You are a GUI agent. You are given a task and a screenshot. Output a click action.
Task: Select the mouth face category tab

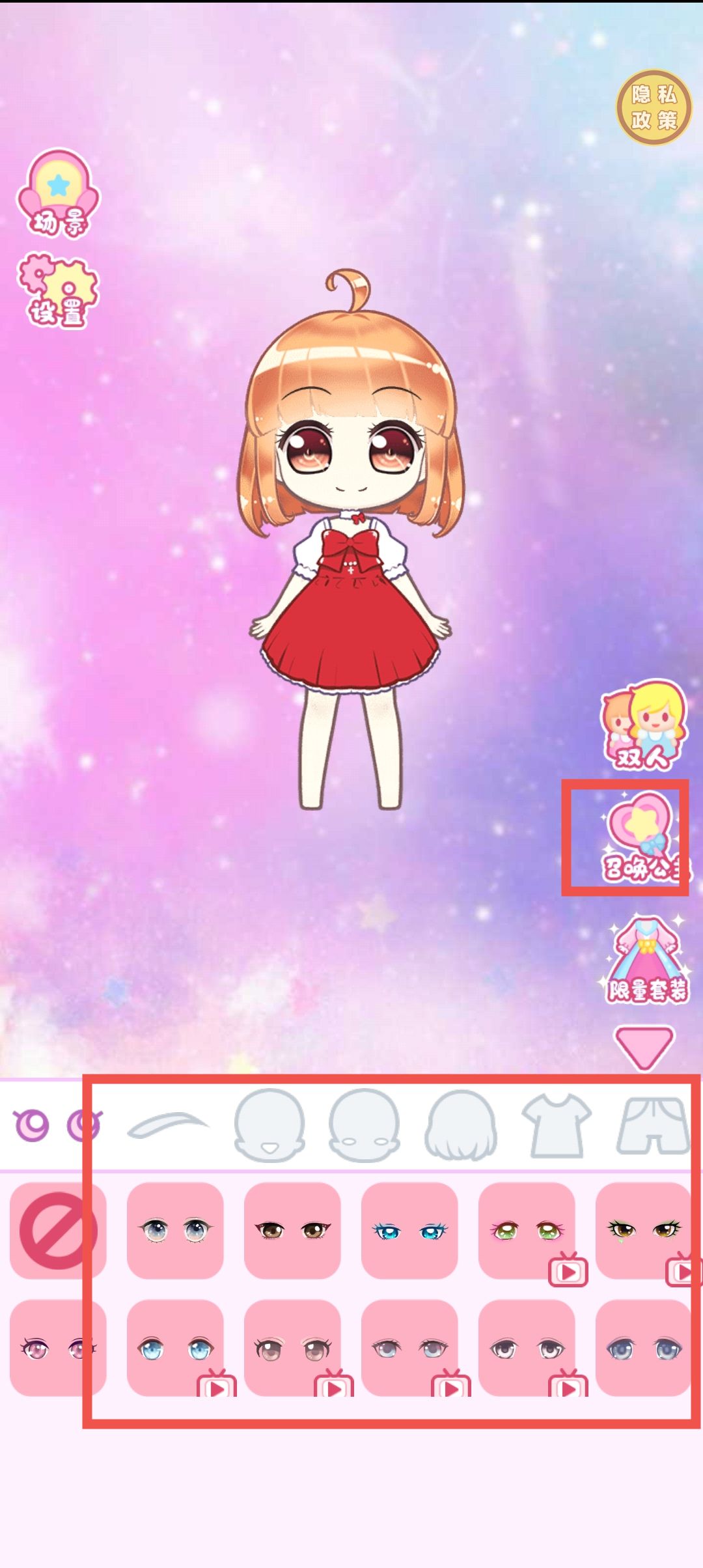269,1125
